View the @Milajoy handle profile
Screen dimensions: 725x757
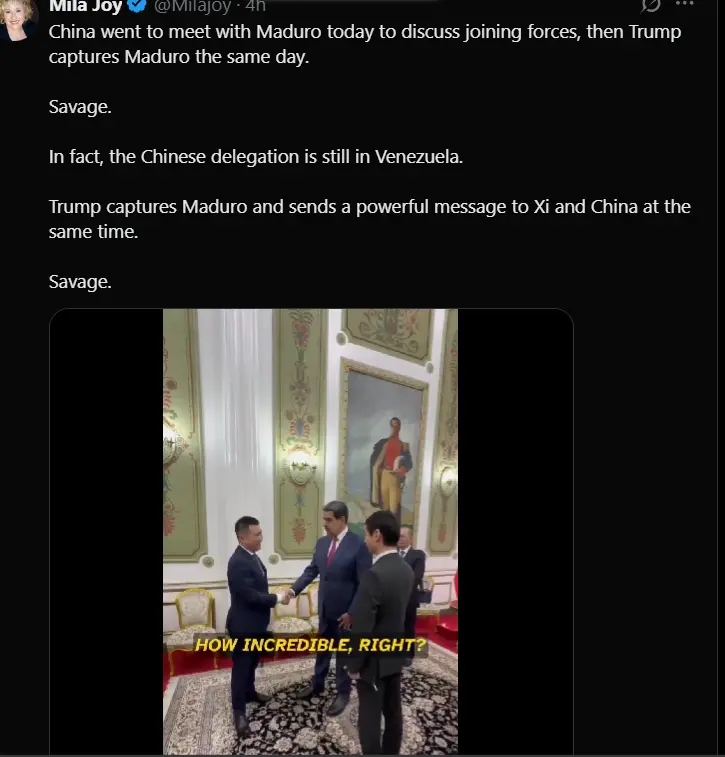click(x=194, y=6)
